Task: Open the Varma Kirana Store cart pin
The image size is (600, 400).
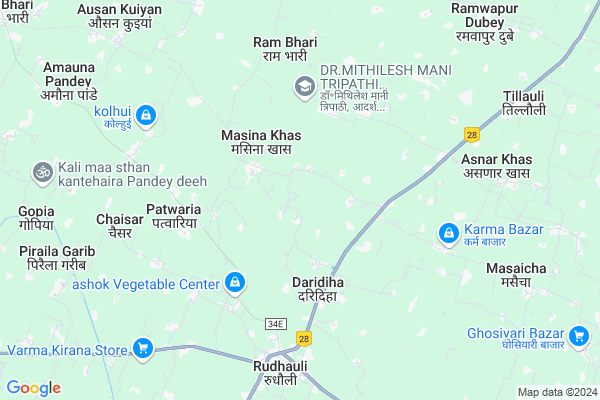Action: click(x=143, y=349)
